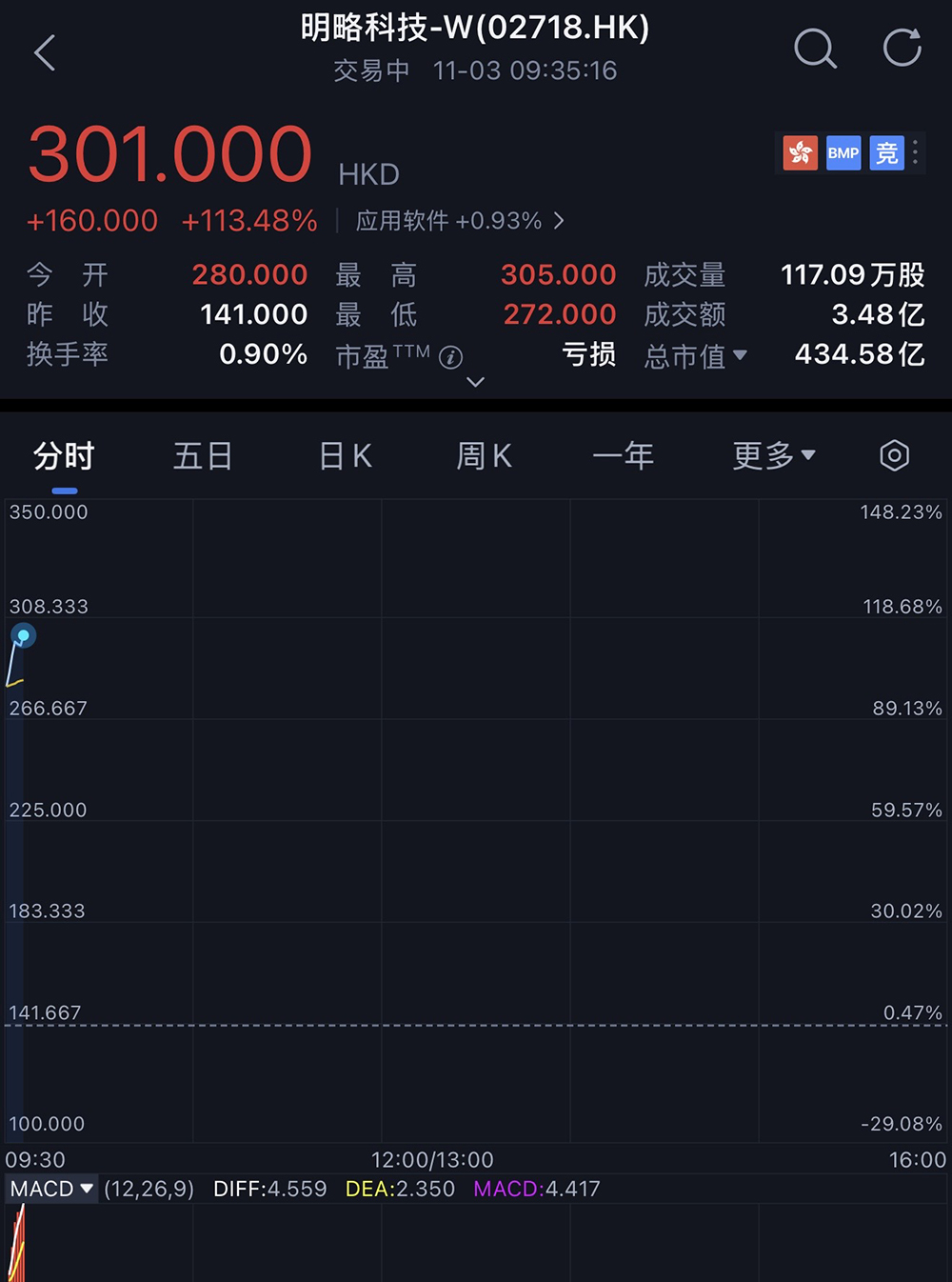Select the 日K candlestick view
This screenshot has width=952, height=1282.
click(x=344, y=456)
